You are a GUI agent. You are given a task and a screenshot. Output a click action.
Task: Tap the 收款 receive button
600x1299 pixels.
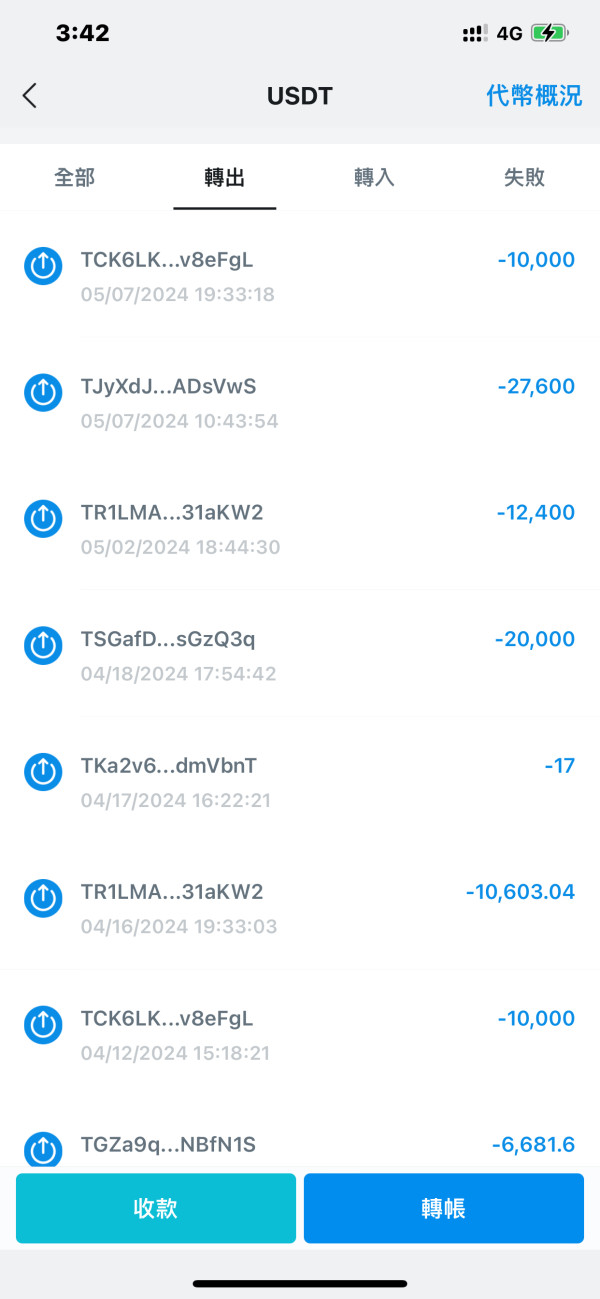point(156,1208)
